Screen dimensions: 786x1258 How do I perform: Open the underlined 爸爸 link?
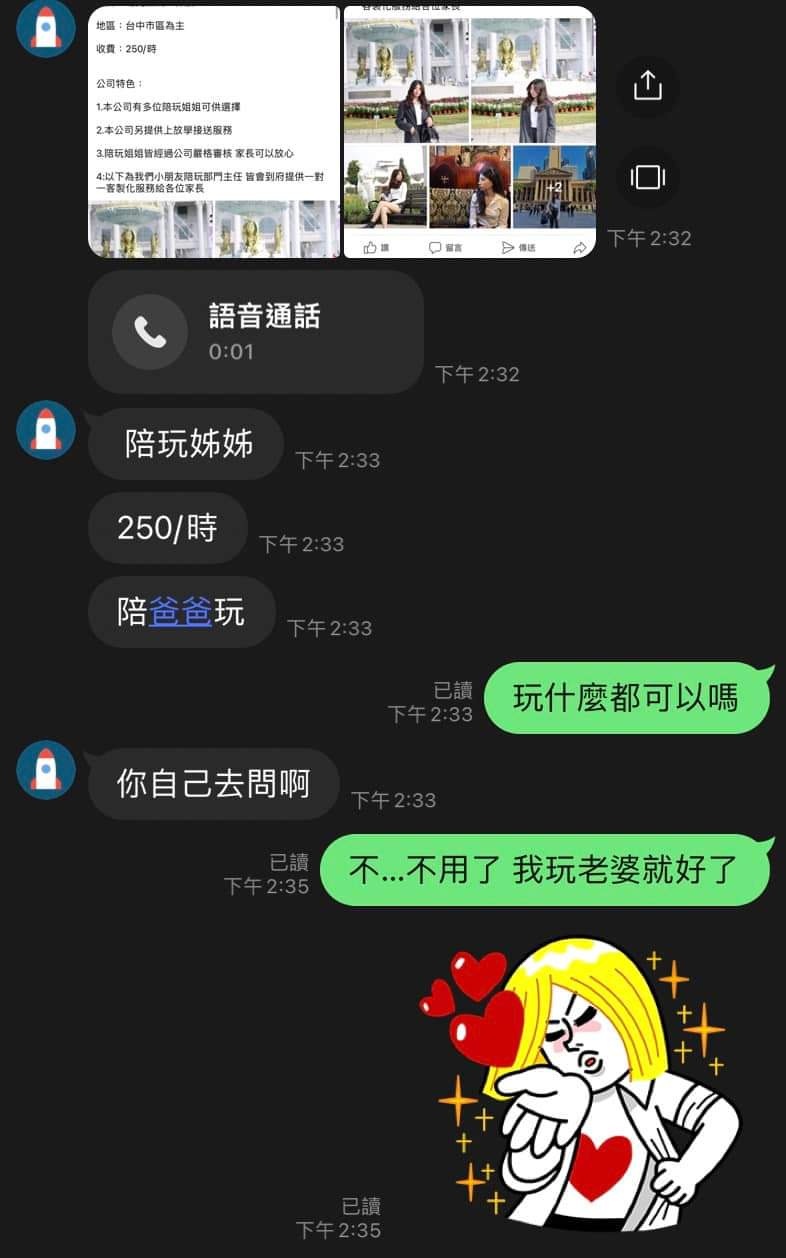coord(180,612)
